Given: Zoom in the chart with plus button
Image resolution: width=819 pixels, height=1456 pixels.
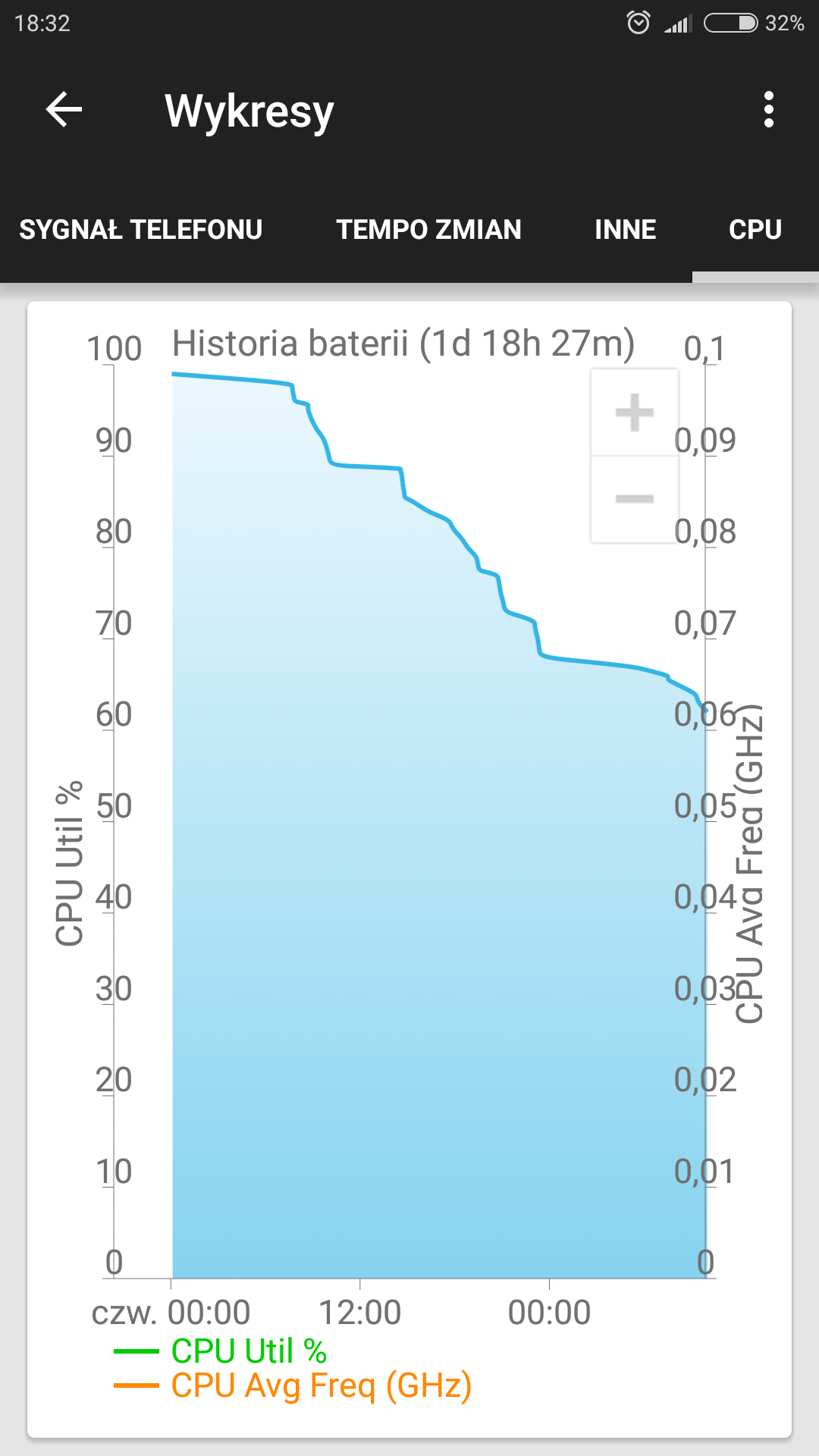Looking at the screenshot, I should [x=634, y=413].
